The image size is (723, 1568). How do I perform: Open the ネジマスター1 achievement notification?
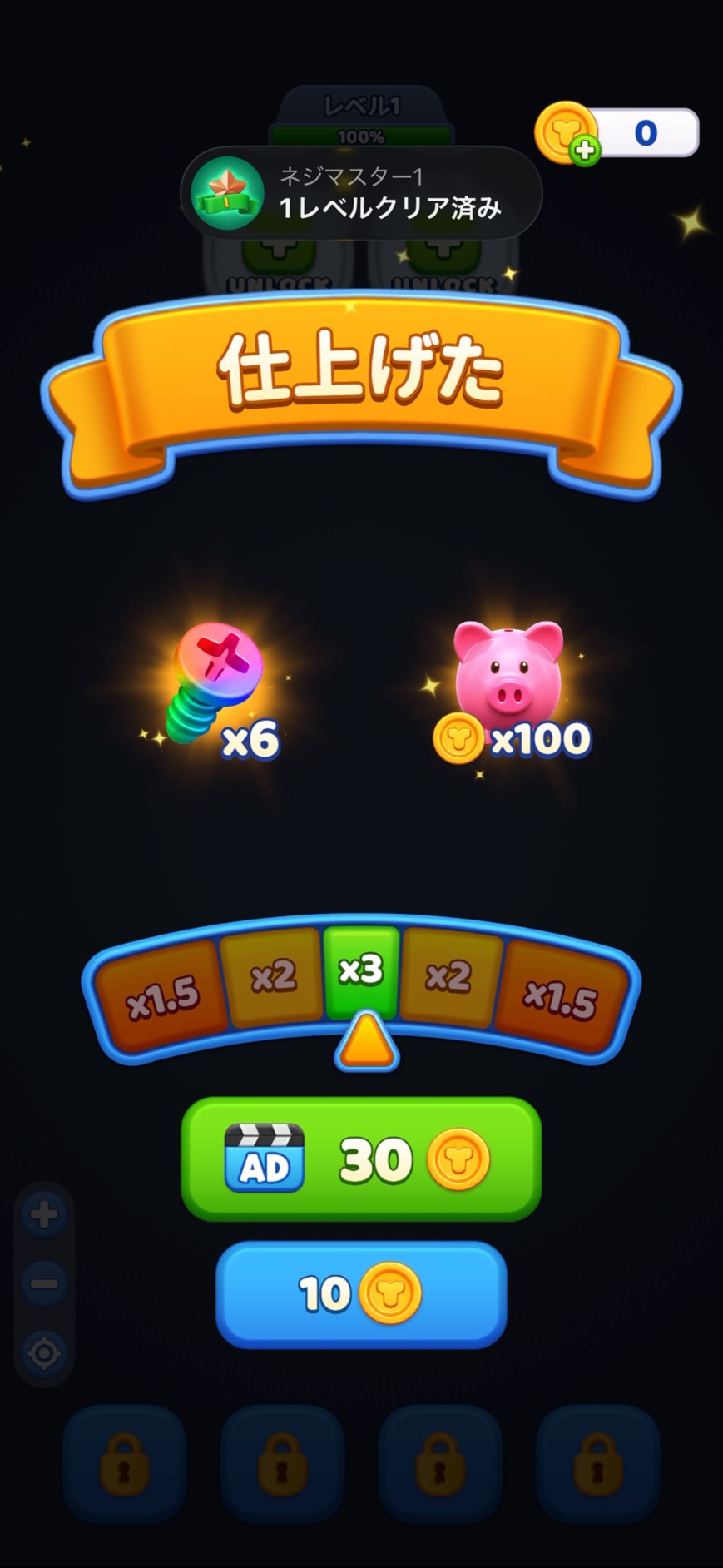[x=361, y=193]
